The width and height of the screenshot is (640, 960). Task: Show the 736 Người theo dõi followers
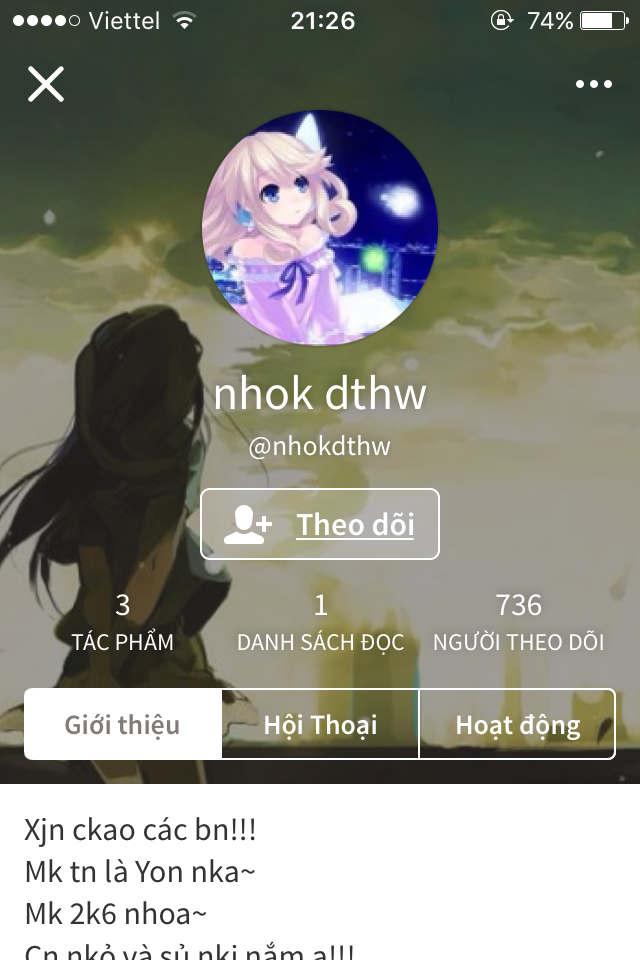(518, 622)
